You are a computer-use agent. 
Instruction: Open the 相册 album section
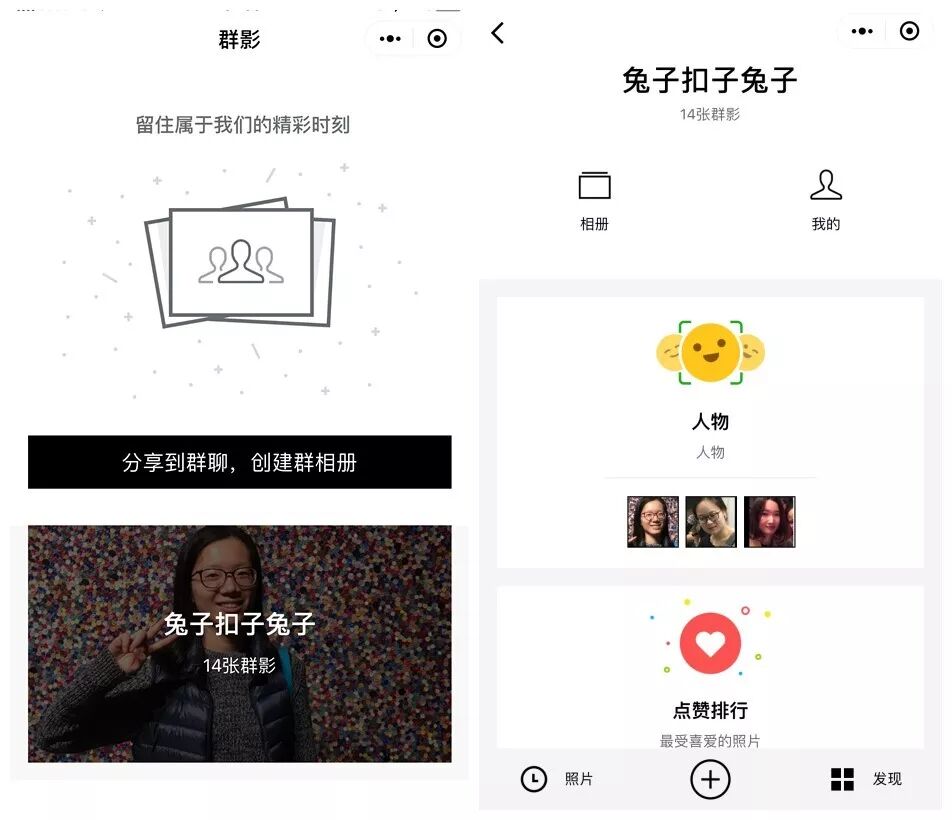[594, 200]
